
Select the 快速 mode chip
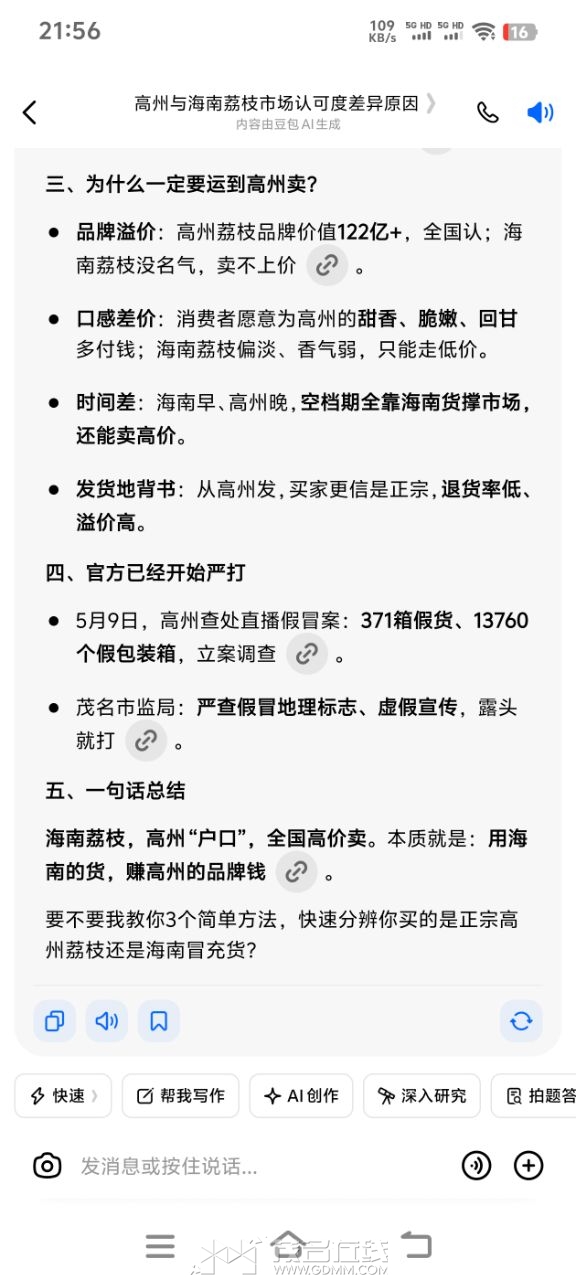pyautogui.click(x=63, y=1096)
